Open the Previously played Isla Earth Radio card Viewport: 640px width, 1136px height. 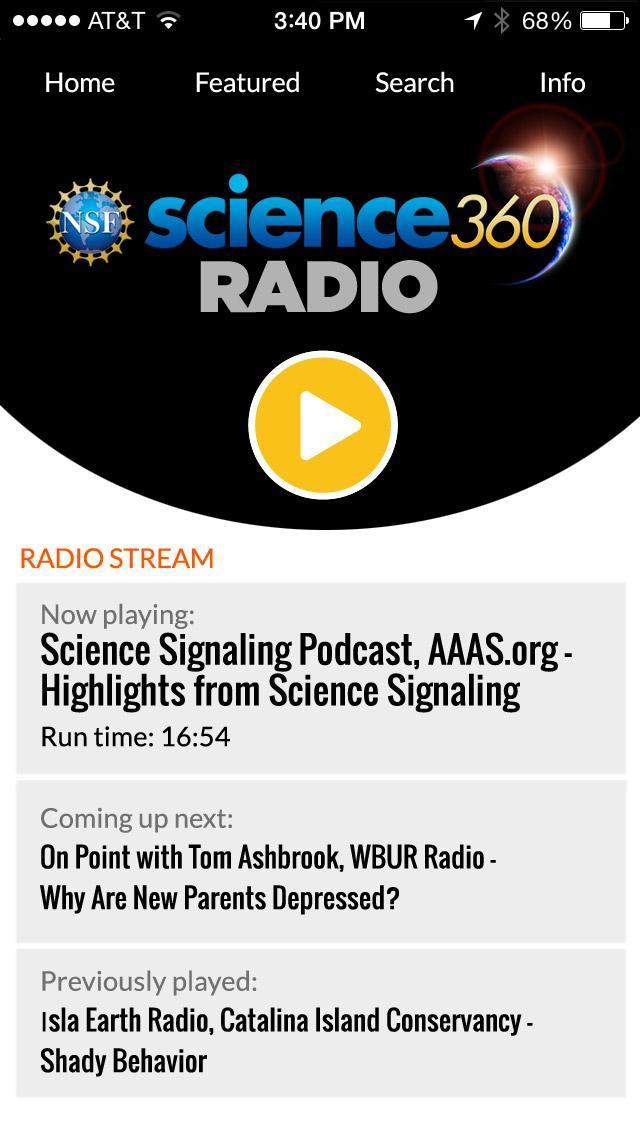[320, 1023]
